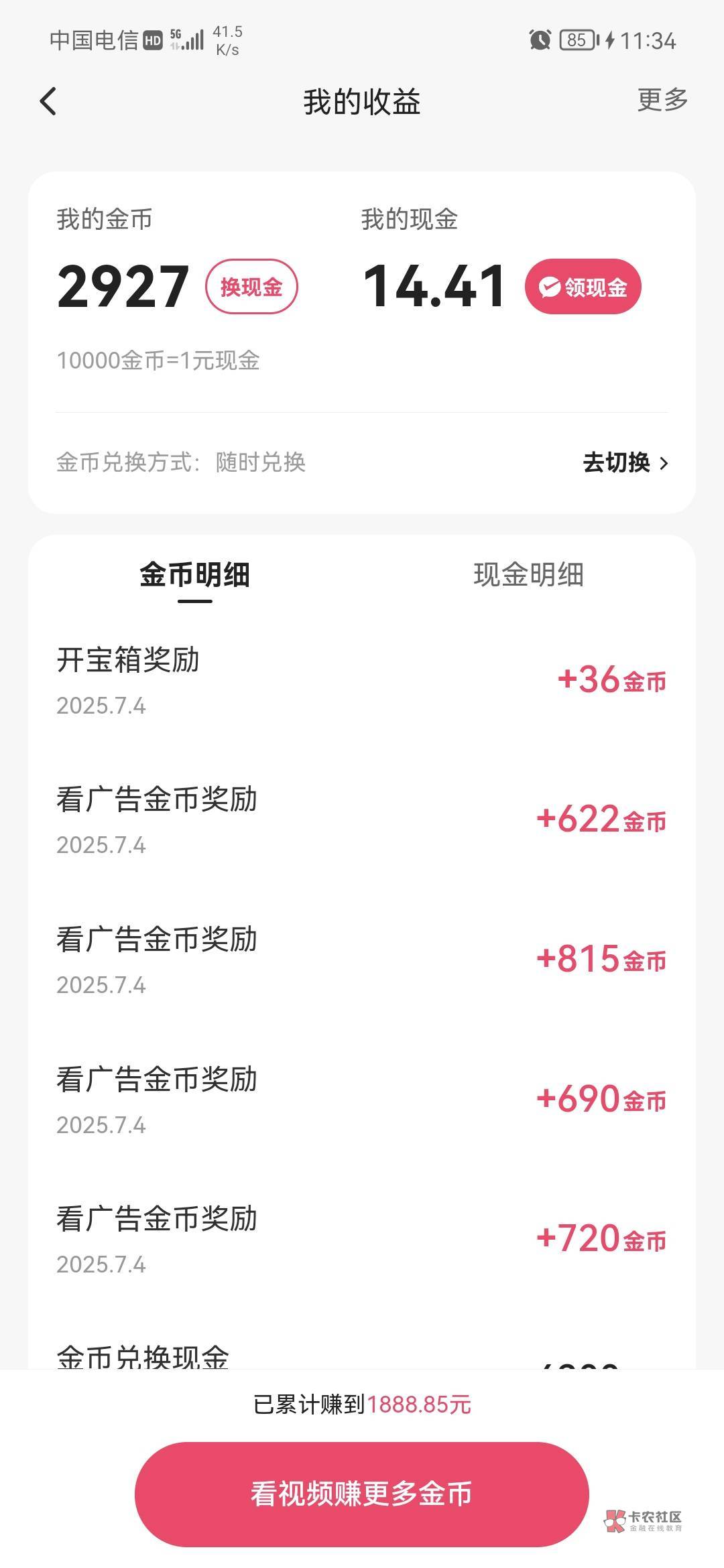The width and height of the screenshot is (724, 1568).
Task: Tap the 换现金 button
Action: [x=251, y=287]
